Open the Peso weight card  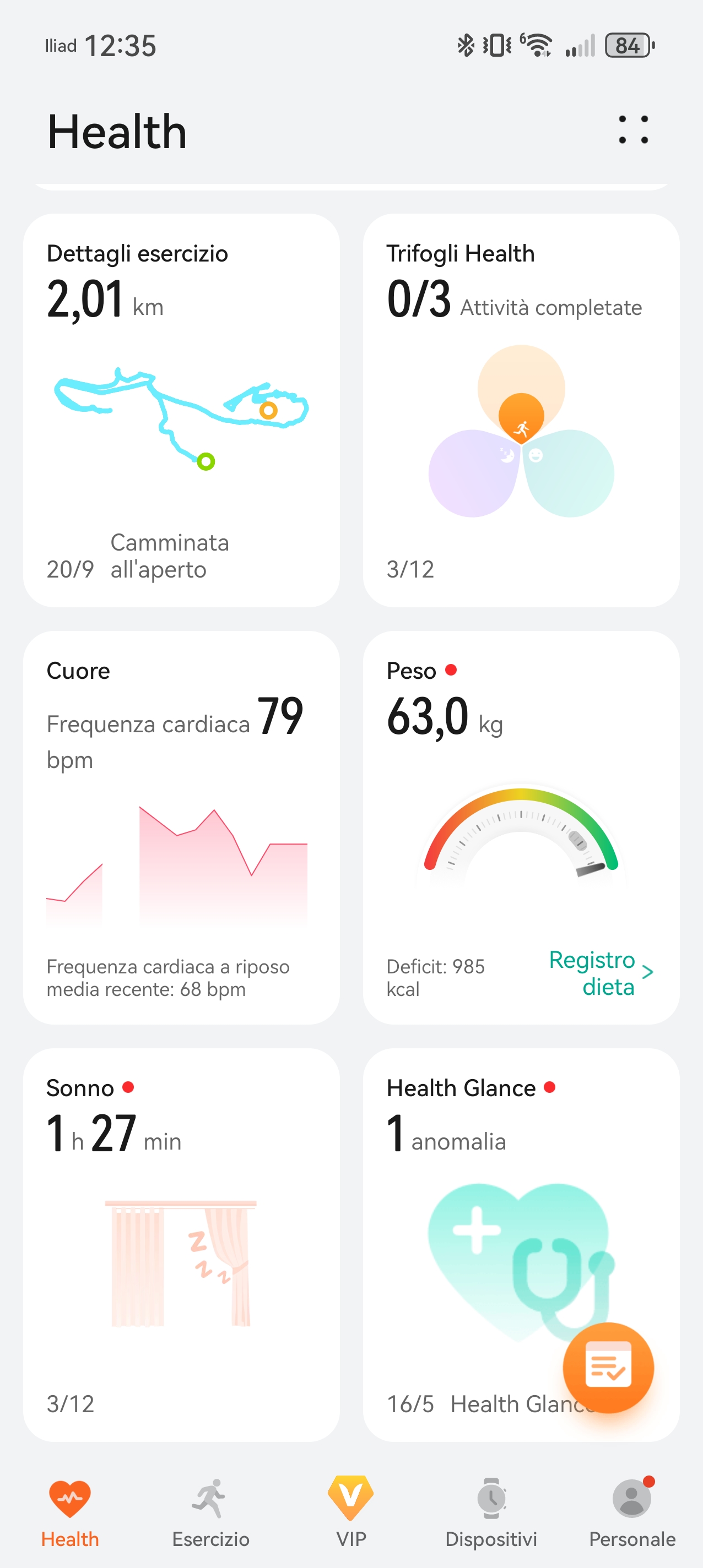point(521,791)
